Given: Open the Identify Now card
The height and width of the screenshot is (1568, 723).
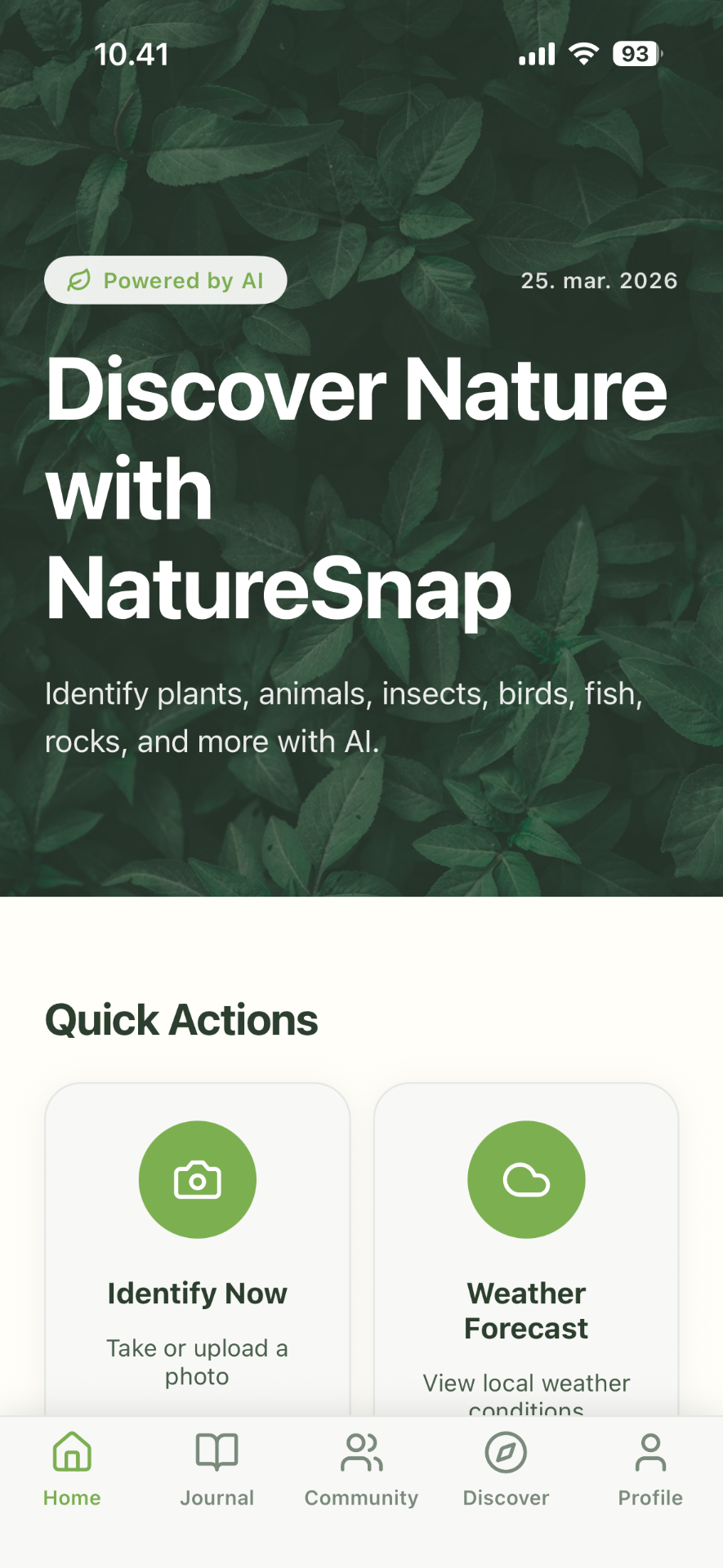Looking at the screenshot, I should [x=197, y=1249].
